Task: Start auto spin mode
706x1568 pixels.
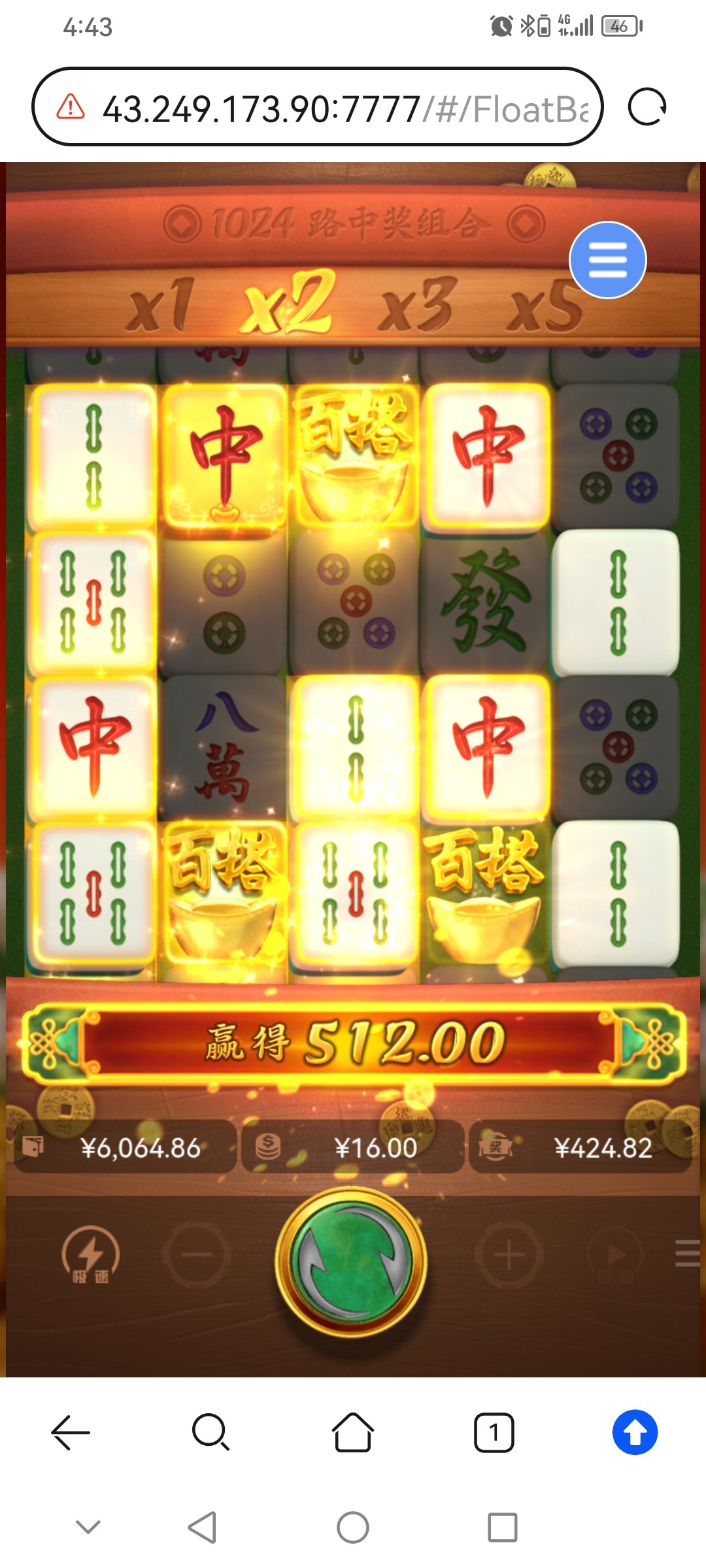Action: point(614,1256)
